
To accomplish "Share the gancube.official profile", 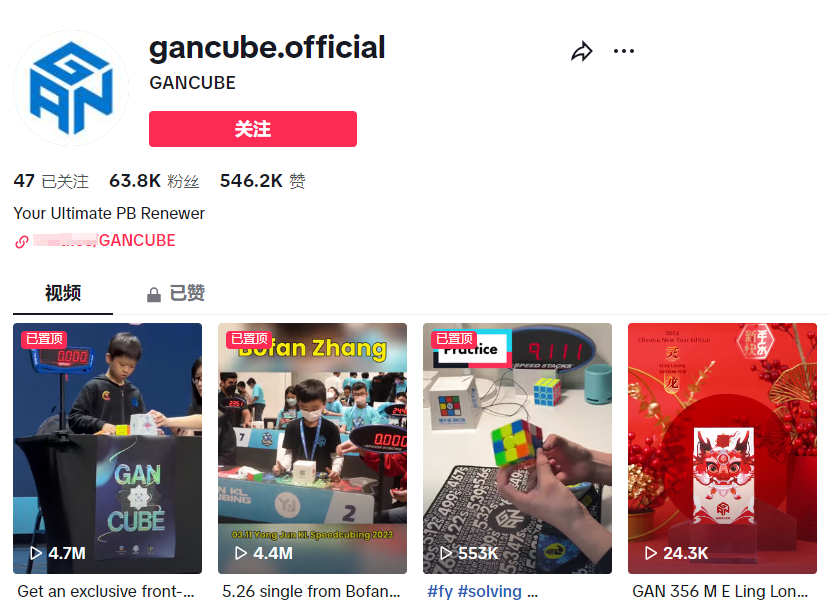I will [582, 52].
